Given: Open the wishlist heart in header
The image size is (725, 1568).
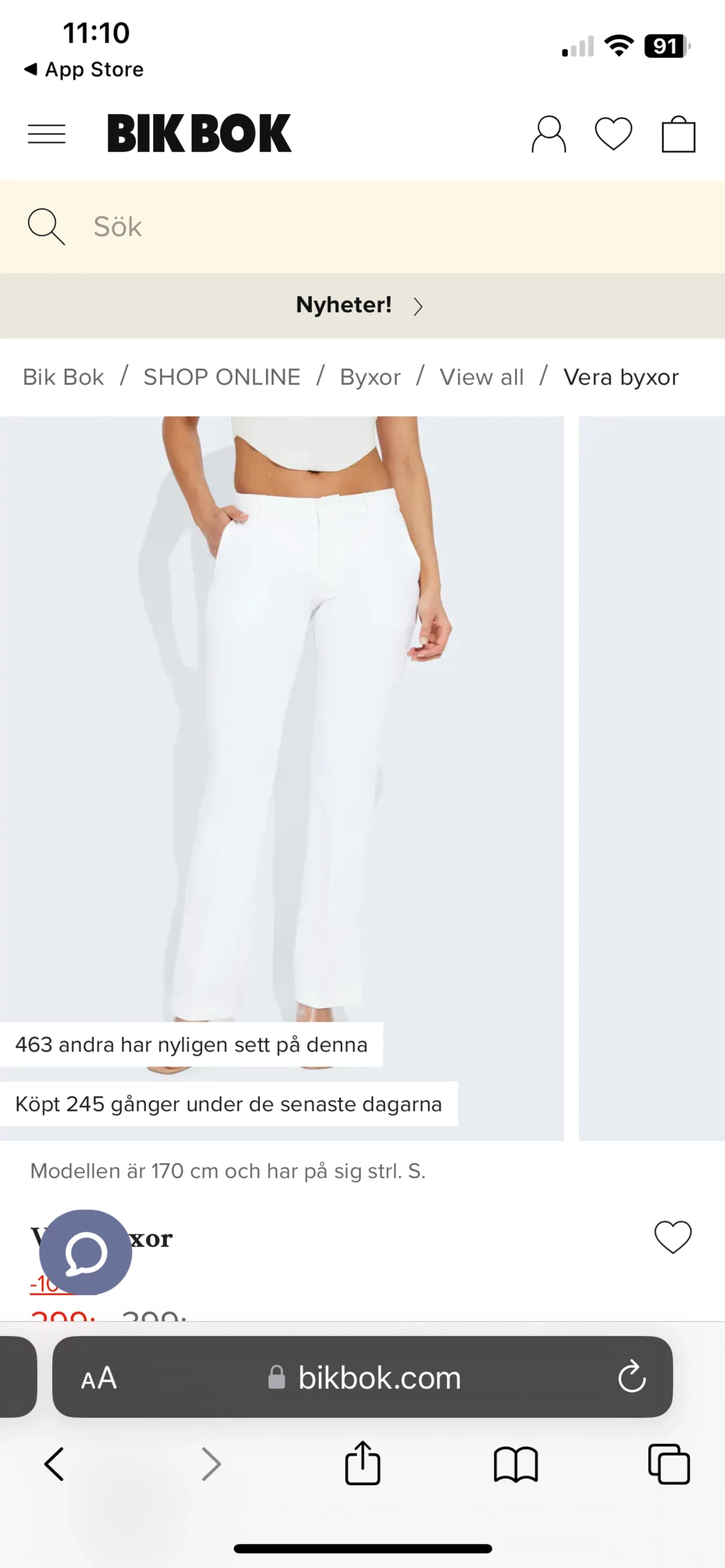Looking at the screenshot, I should pos(613,134).
